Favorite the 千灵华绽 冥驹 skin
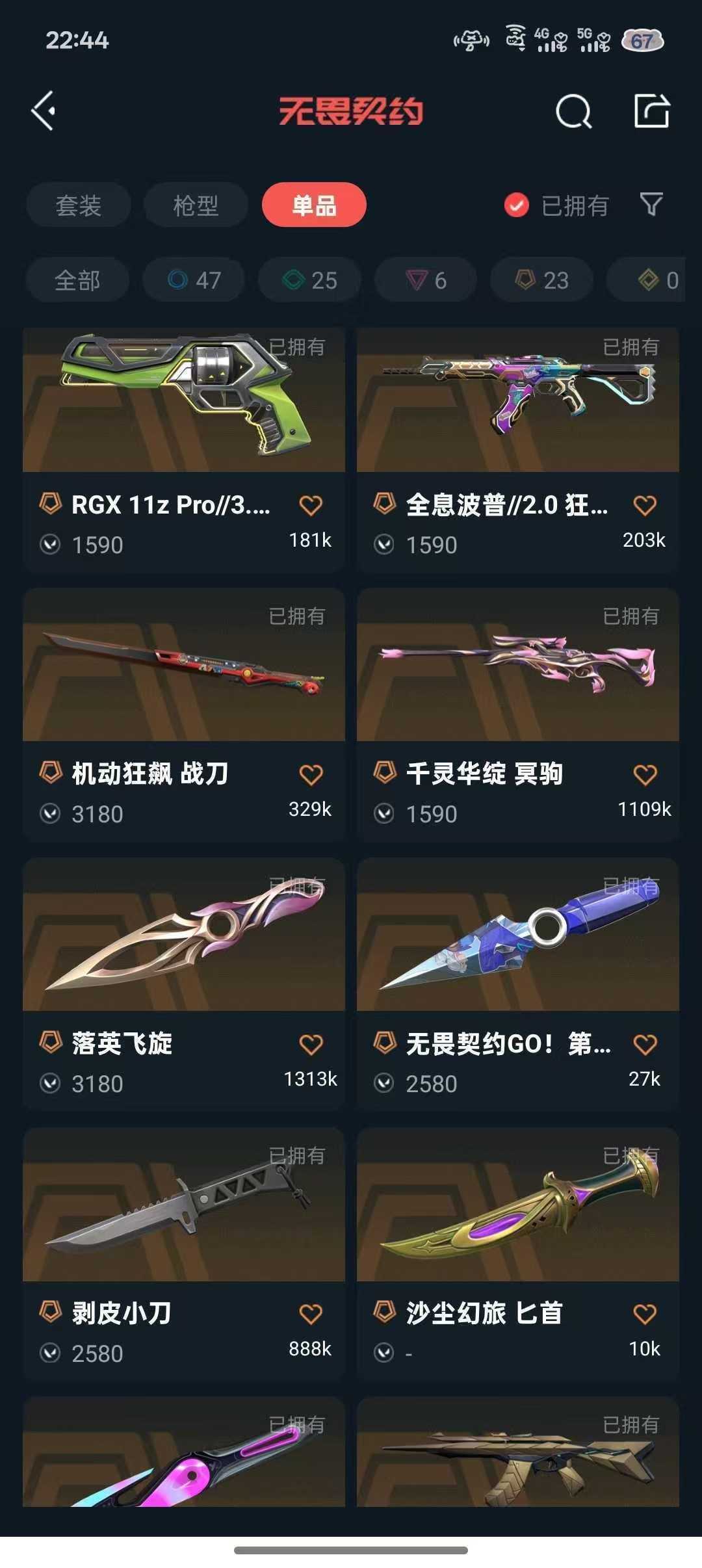 pyautogui.click(x=645, y=774)
